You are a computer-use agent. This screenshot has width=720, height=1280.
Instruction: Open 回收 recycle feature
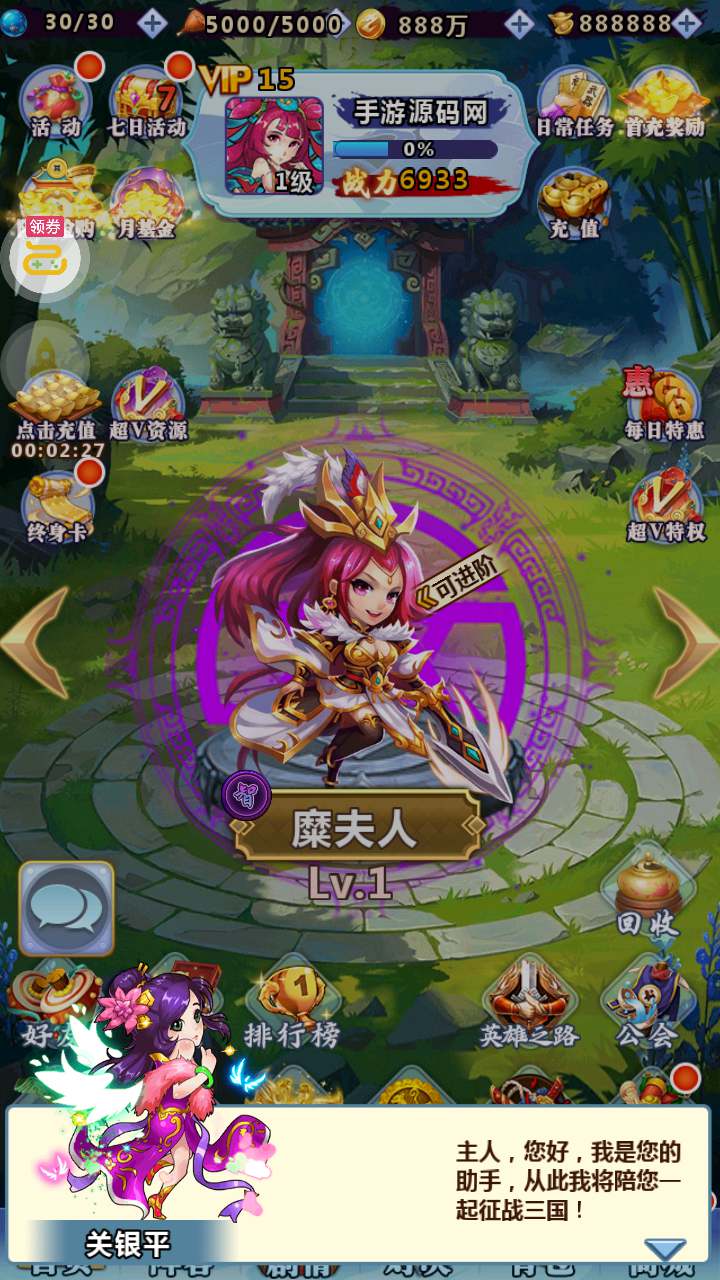click(x=648, y=895)
